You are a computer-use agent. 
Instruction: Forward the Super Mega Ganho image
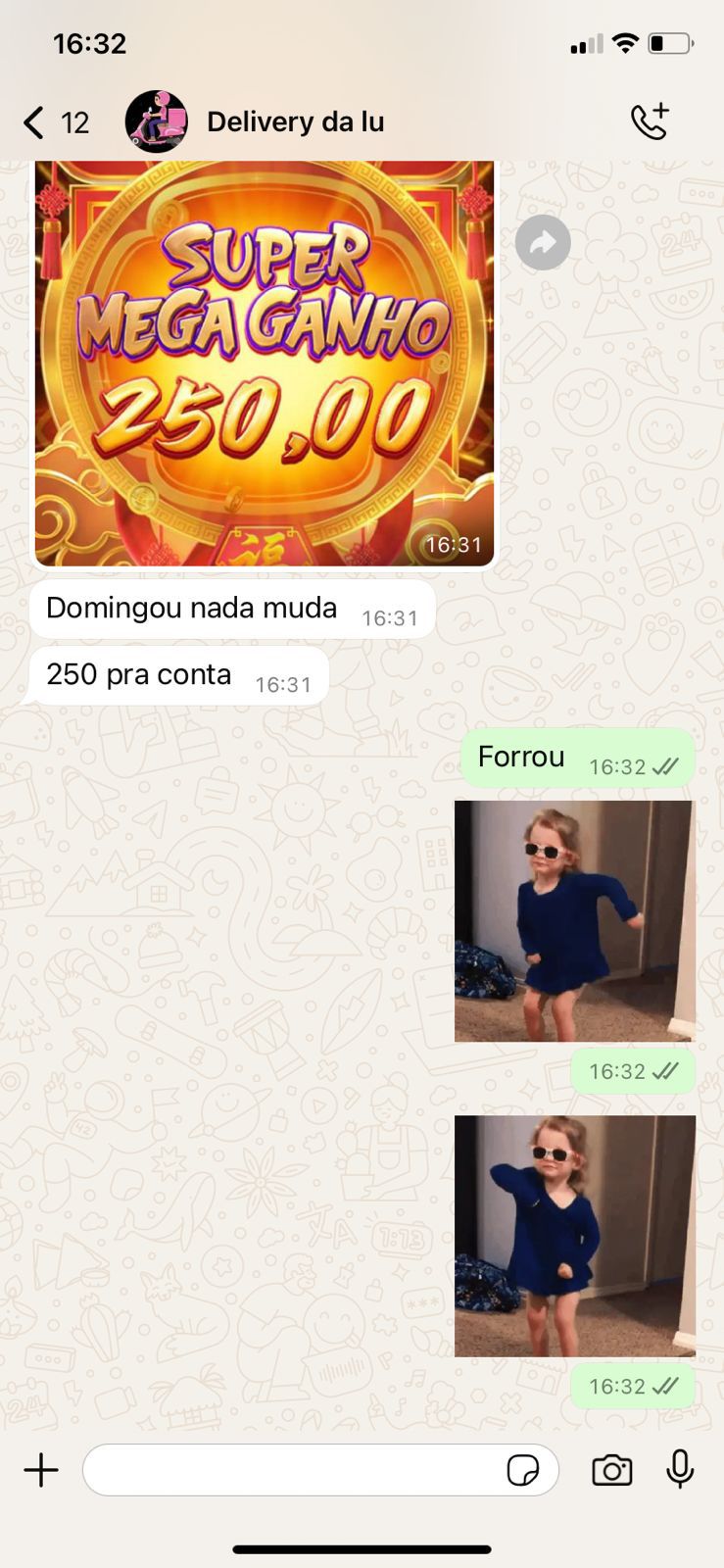543,243
